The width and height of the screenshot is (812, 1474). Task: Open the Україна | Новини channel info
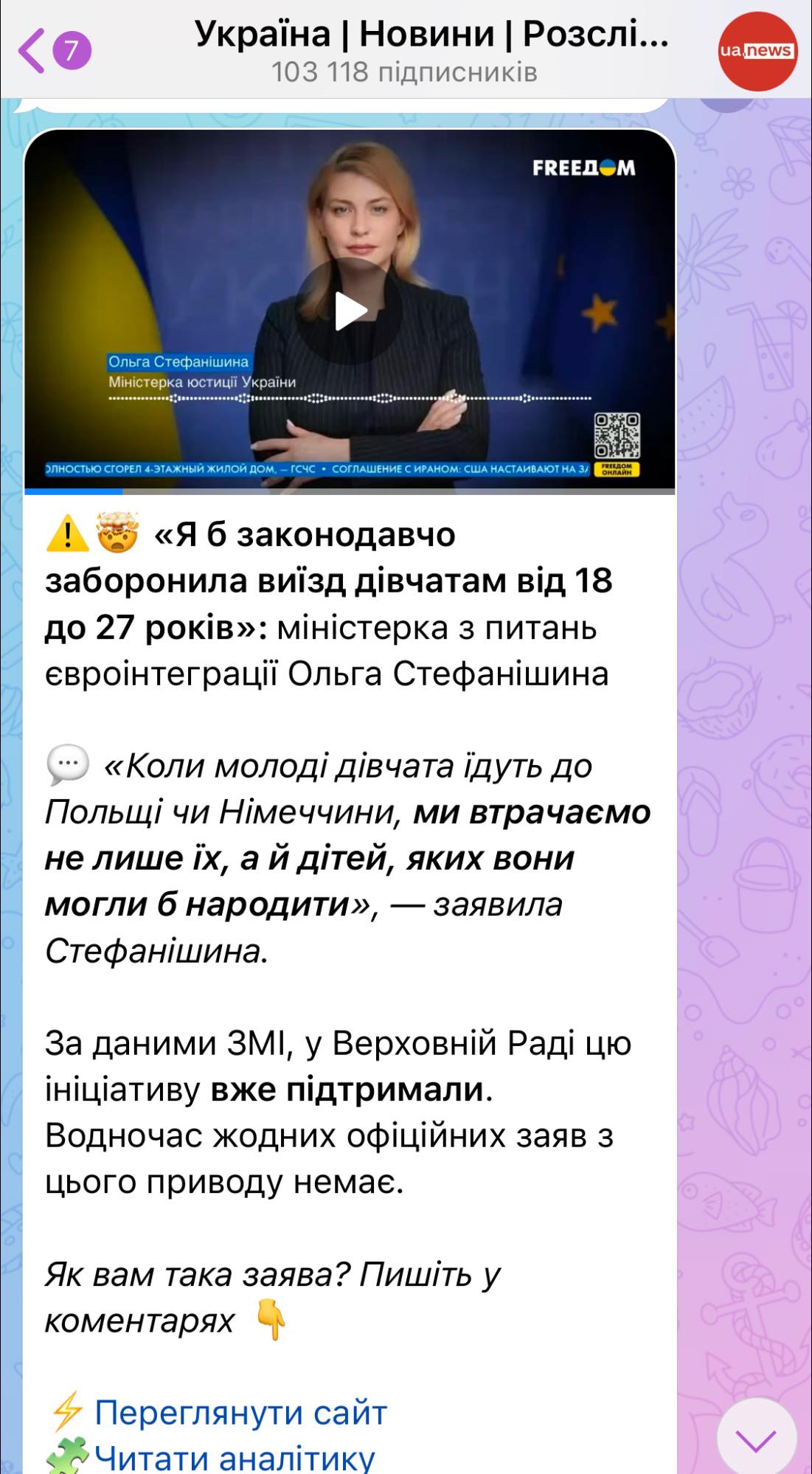tap(431, 50)
